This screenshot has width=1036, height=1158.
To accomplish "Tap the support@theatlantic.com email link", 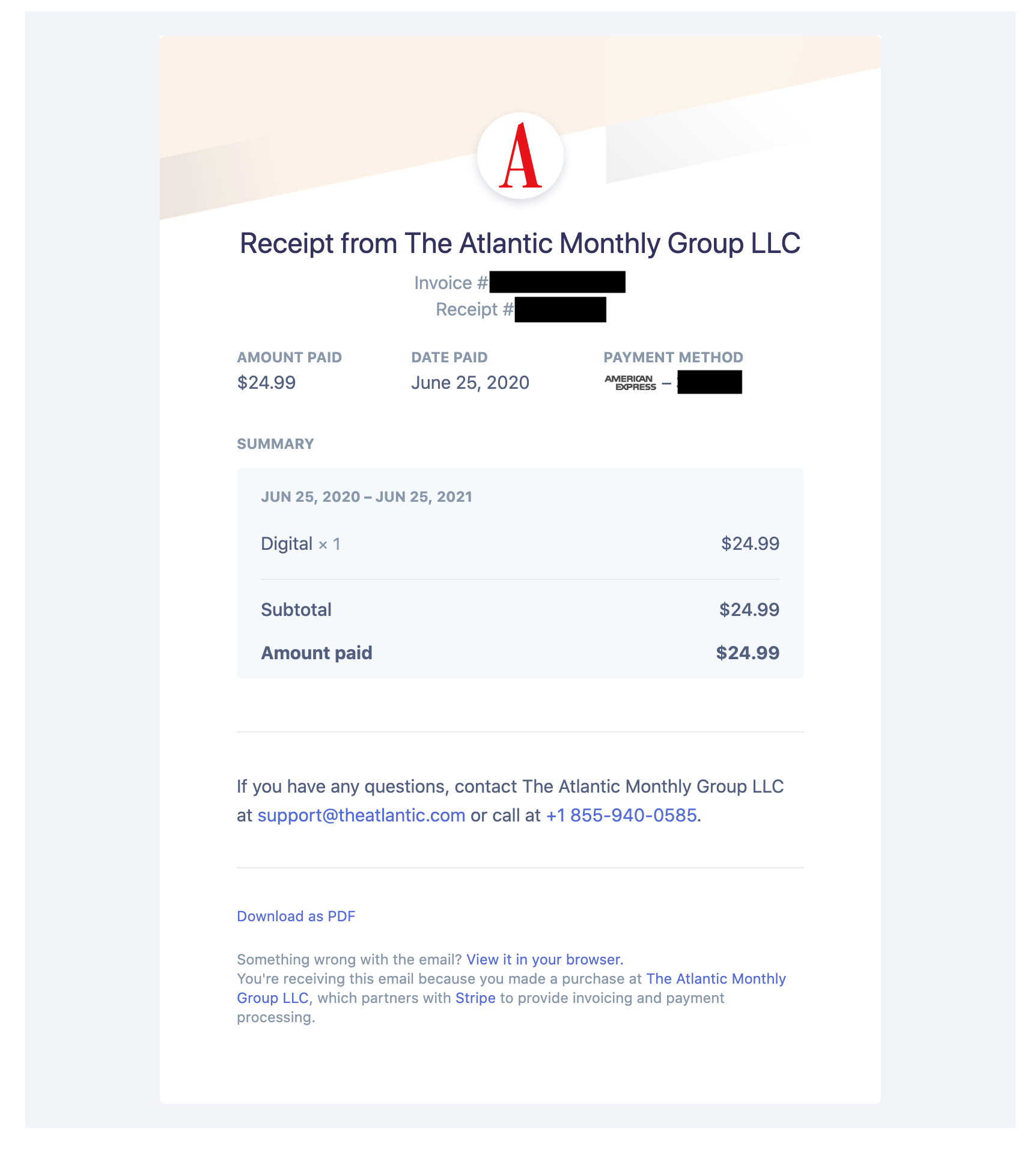I will [x=361, y=815].
